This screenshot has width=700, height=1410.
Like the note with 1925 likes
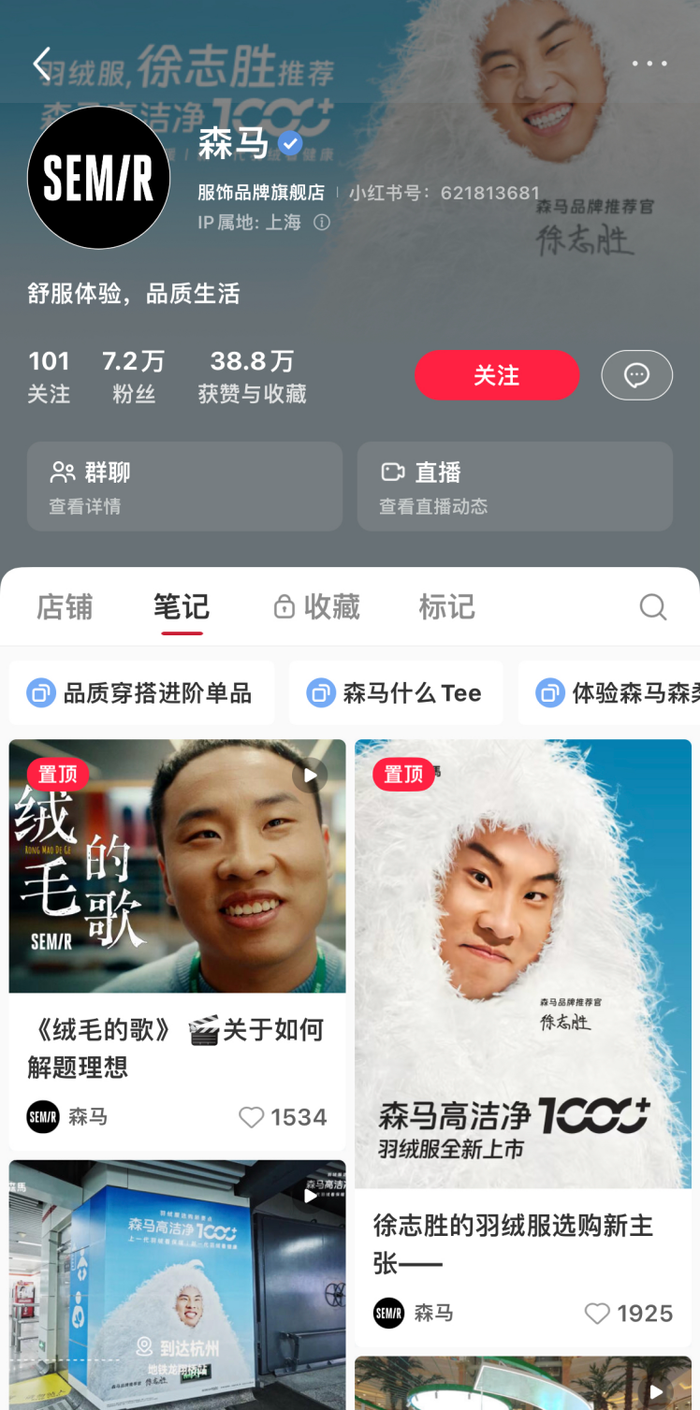pyautogui.click(x=597, y=1313)
